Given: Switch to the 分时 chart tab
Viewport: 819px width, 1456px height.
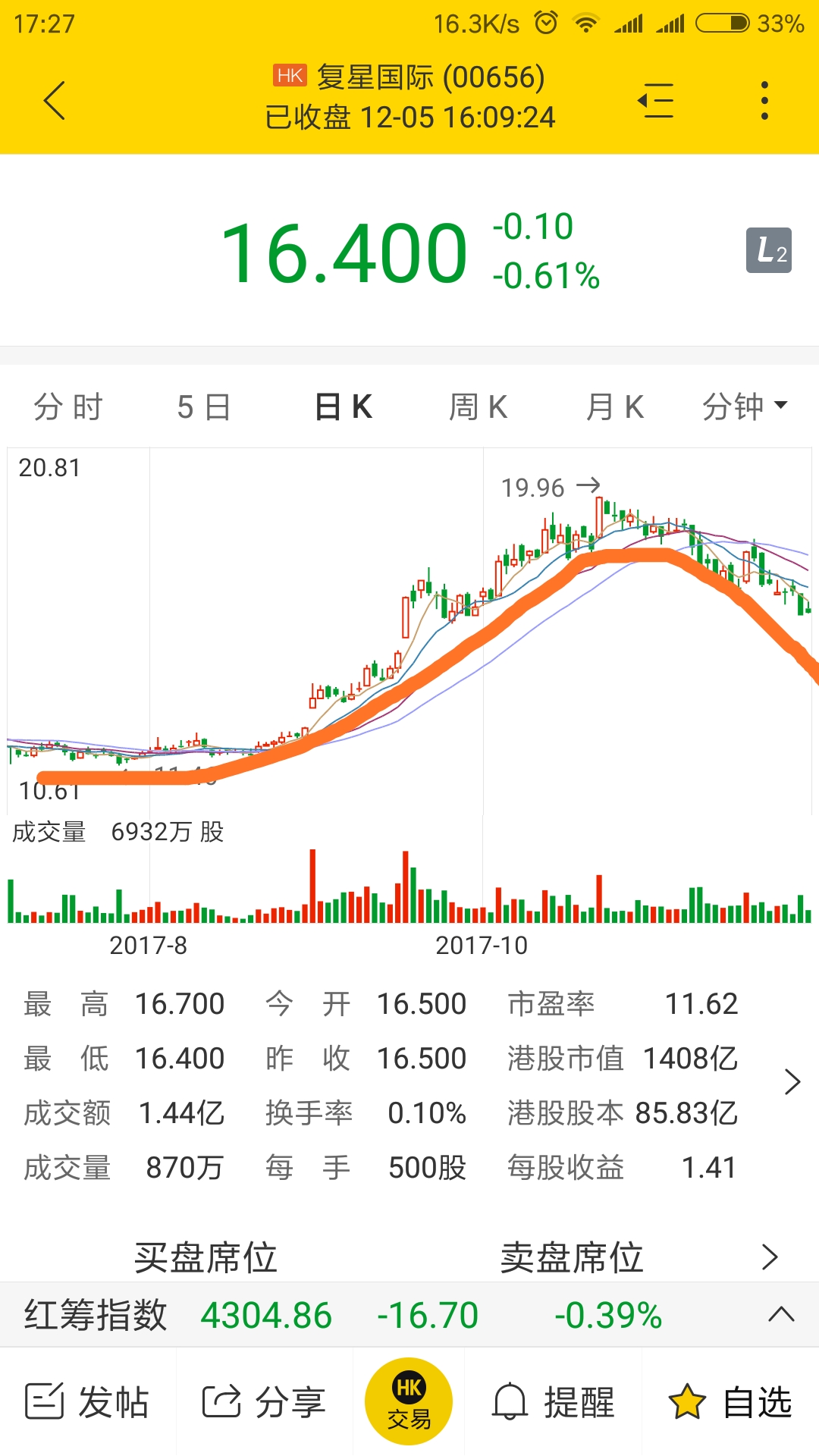Looking at the screenshot, I should pyautogui.click(x=68, y=407).
